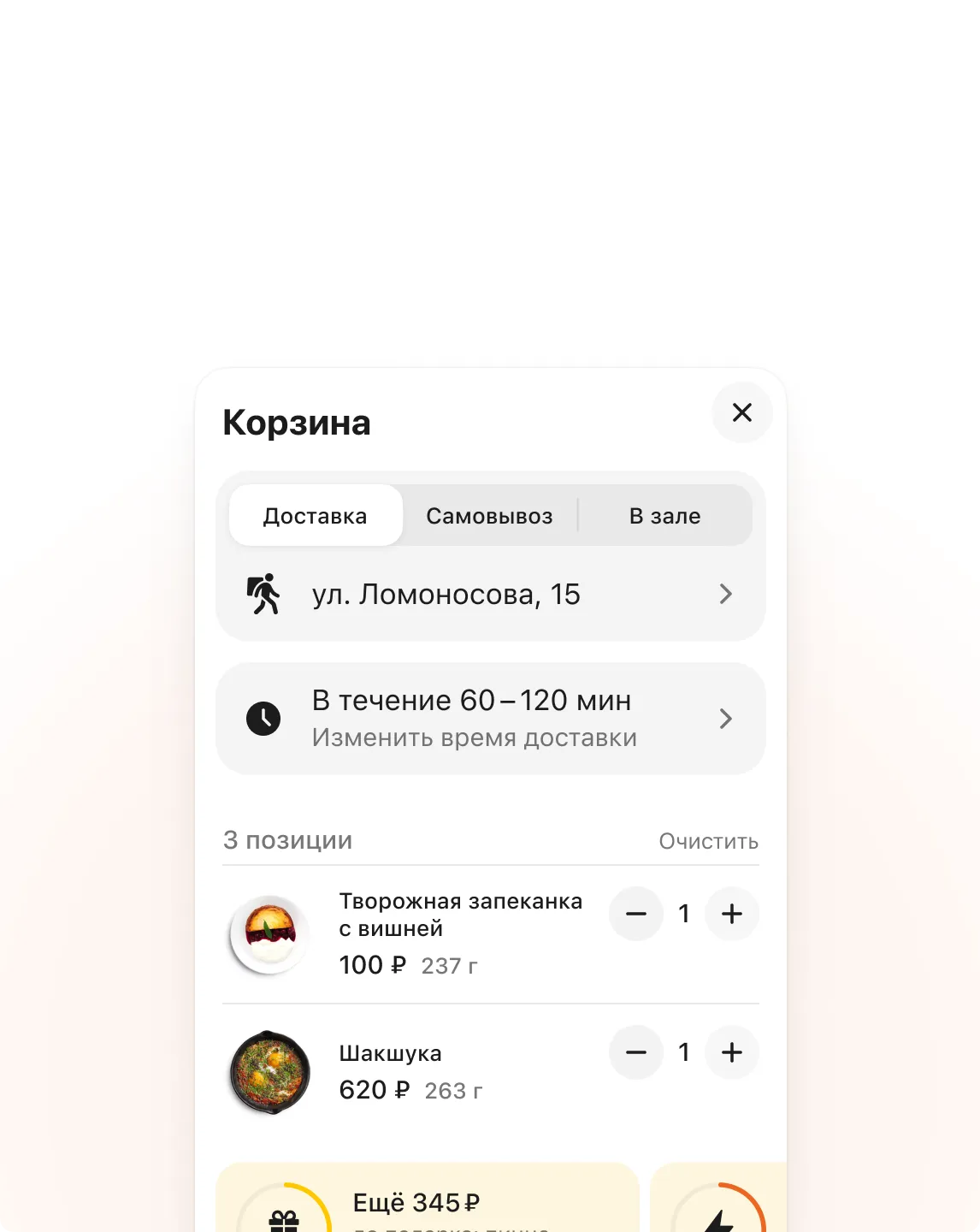The image size is (980, 1232).
Task: Open the Шакшука item
Action: point(390,1054)
